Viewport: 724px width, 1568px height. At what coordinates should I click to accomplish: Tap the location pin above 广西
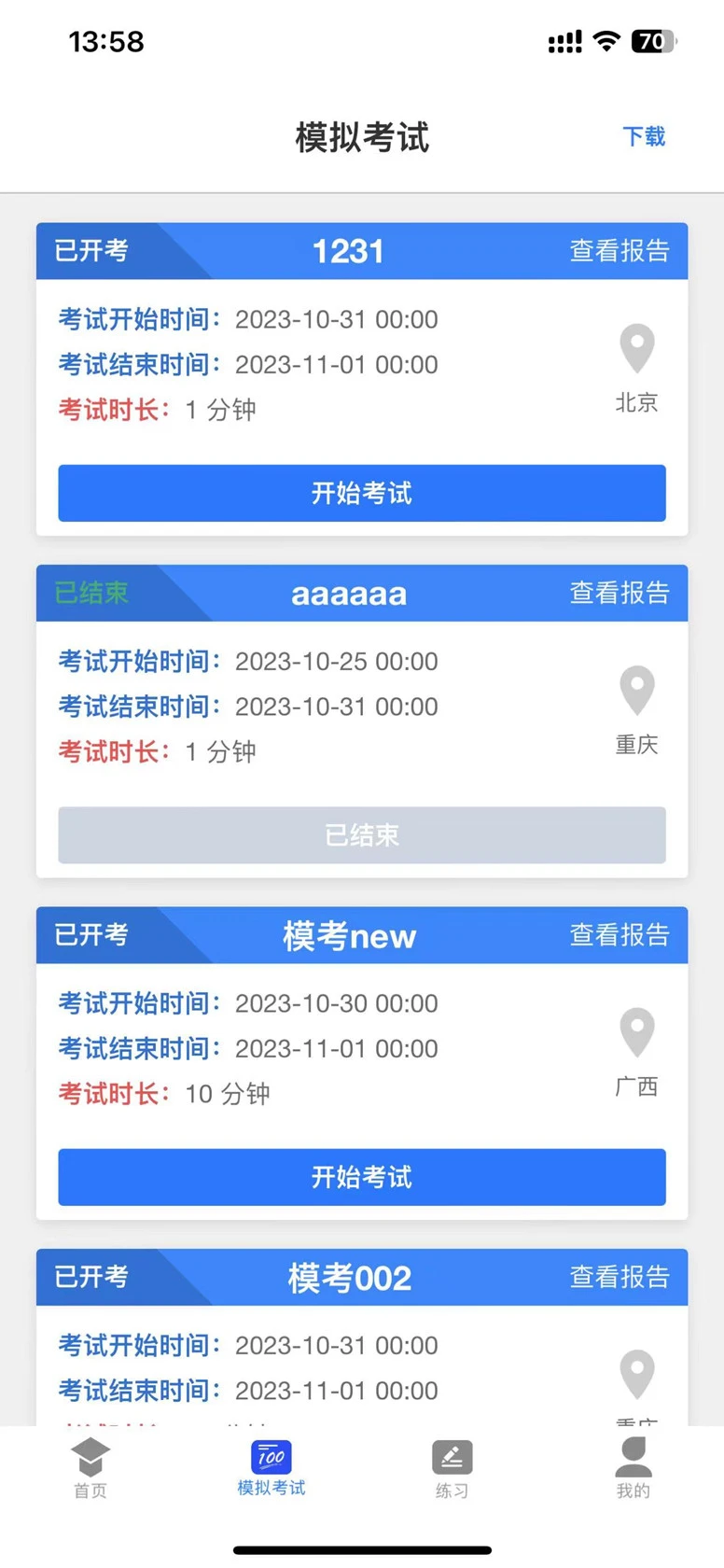click(637, 1029)
